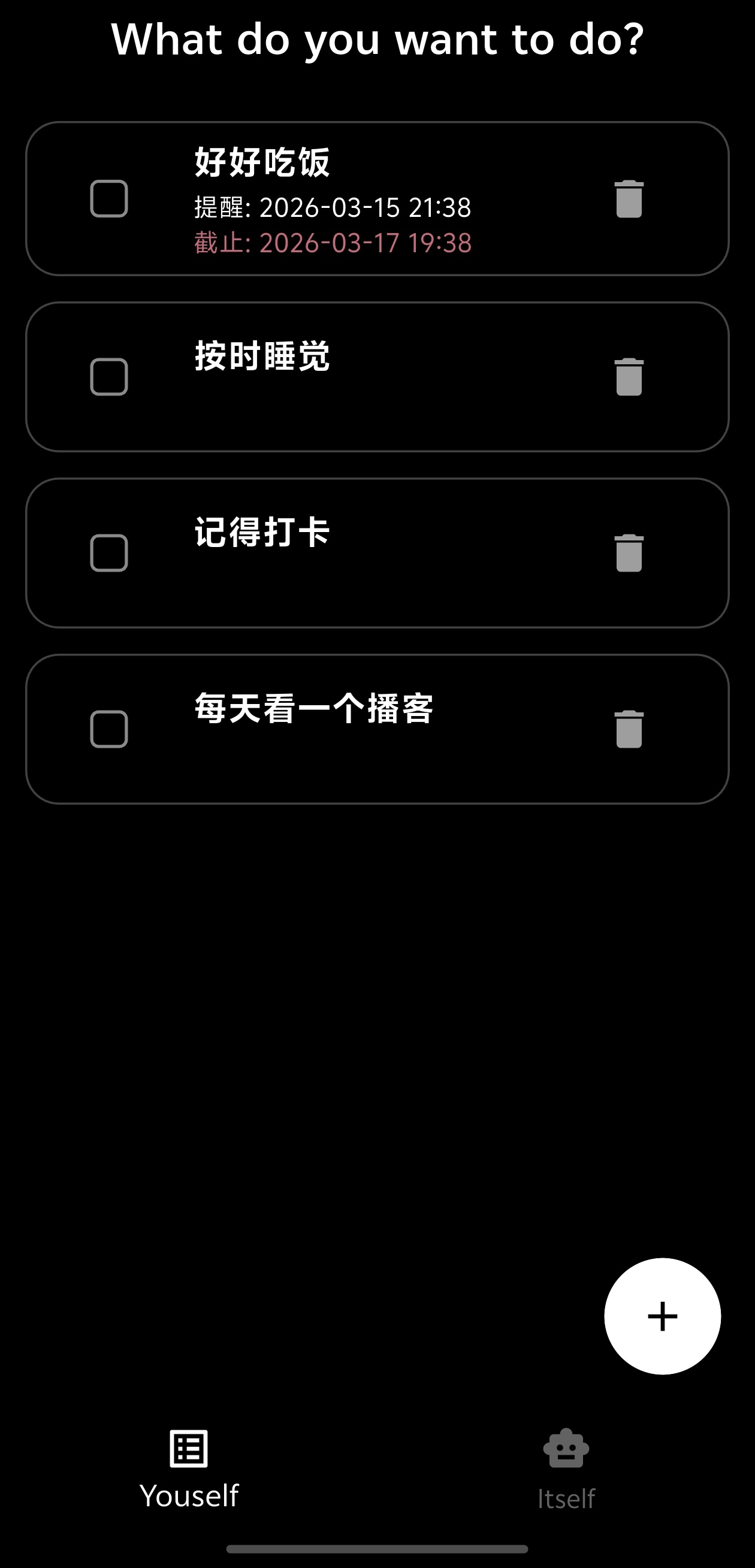Tap the plus icon to add a task
Viewport: 755px width, 1568px height.
(662, 1316)
